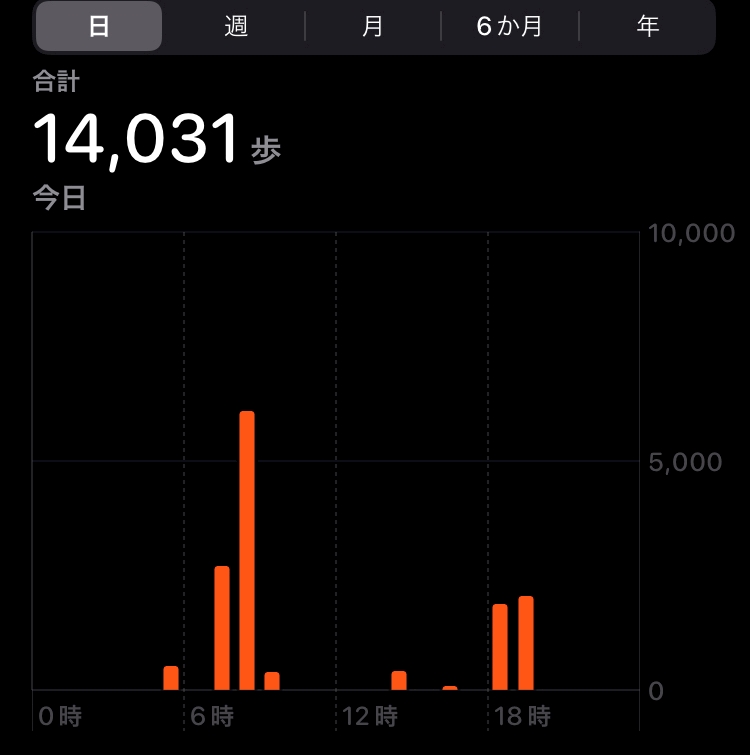Screen dimensions: 750x755
Task: Show the 6か月 (six-month) view
Action: click(509, 26)
